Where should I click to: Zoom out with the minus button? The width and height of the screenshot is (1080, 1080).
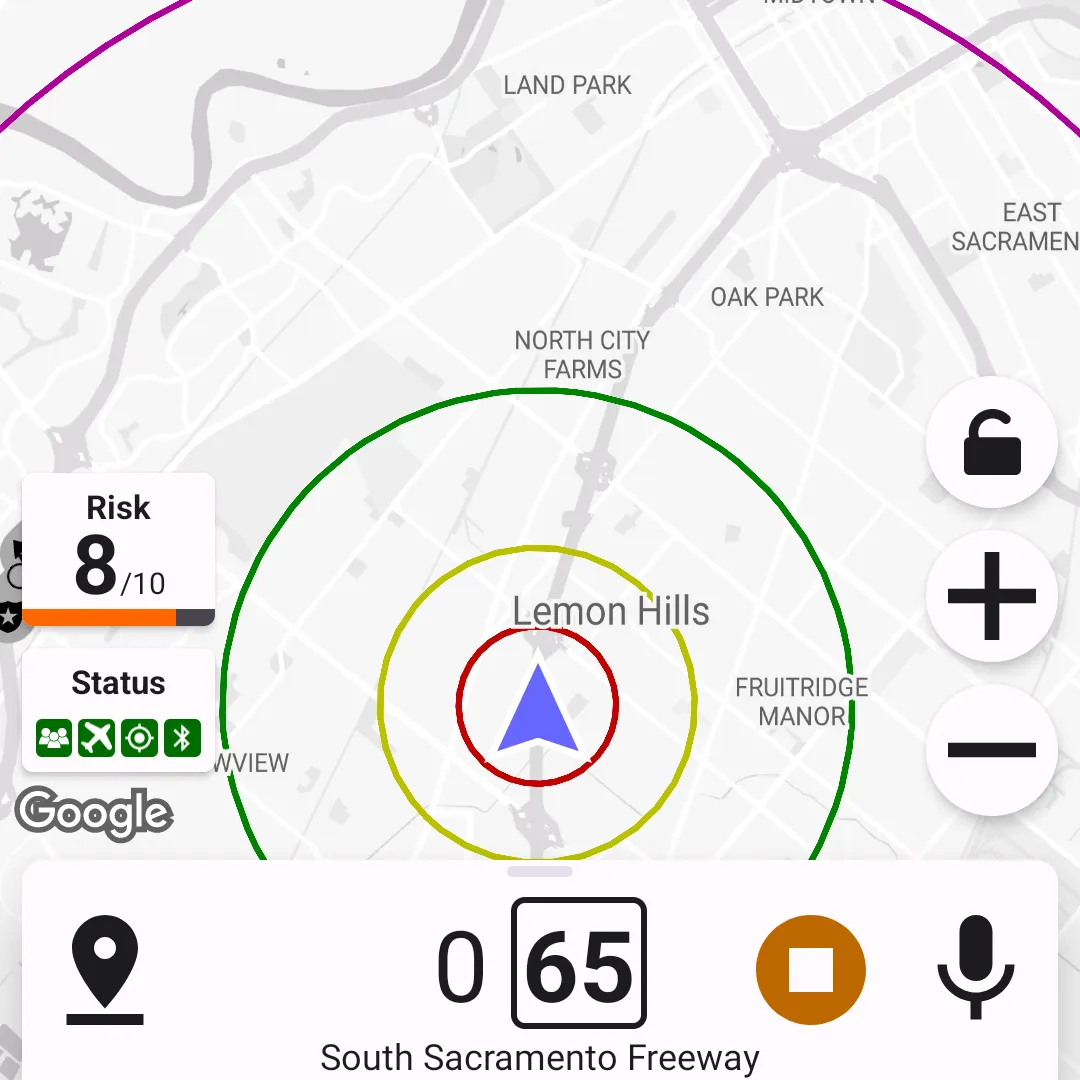(992, 750)
